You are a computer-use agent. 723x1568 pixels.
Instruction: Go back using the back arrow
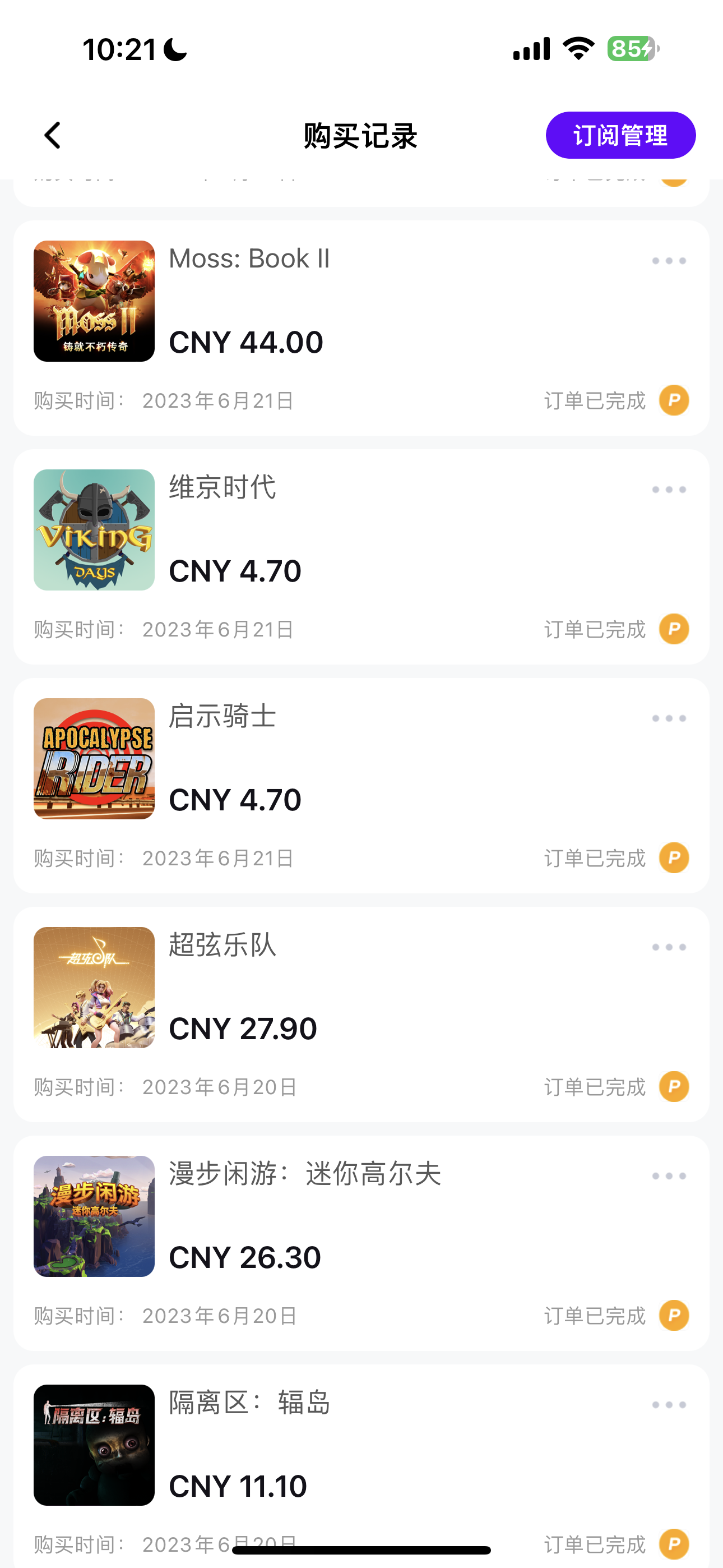pos(52,135)
